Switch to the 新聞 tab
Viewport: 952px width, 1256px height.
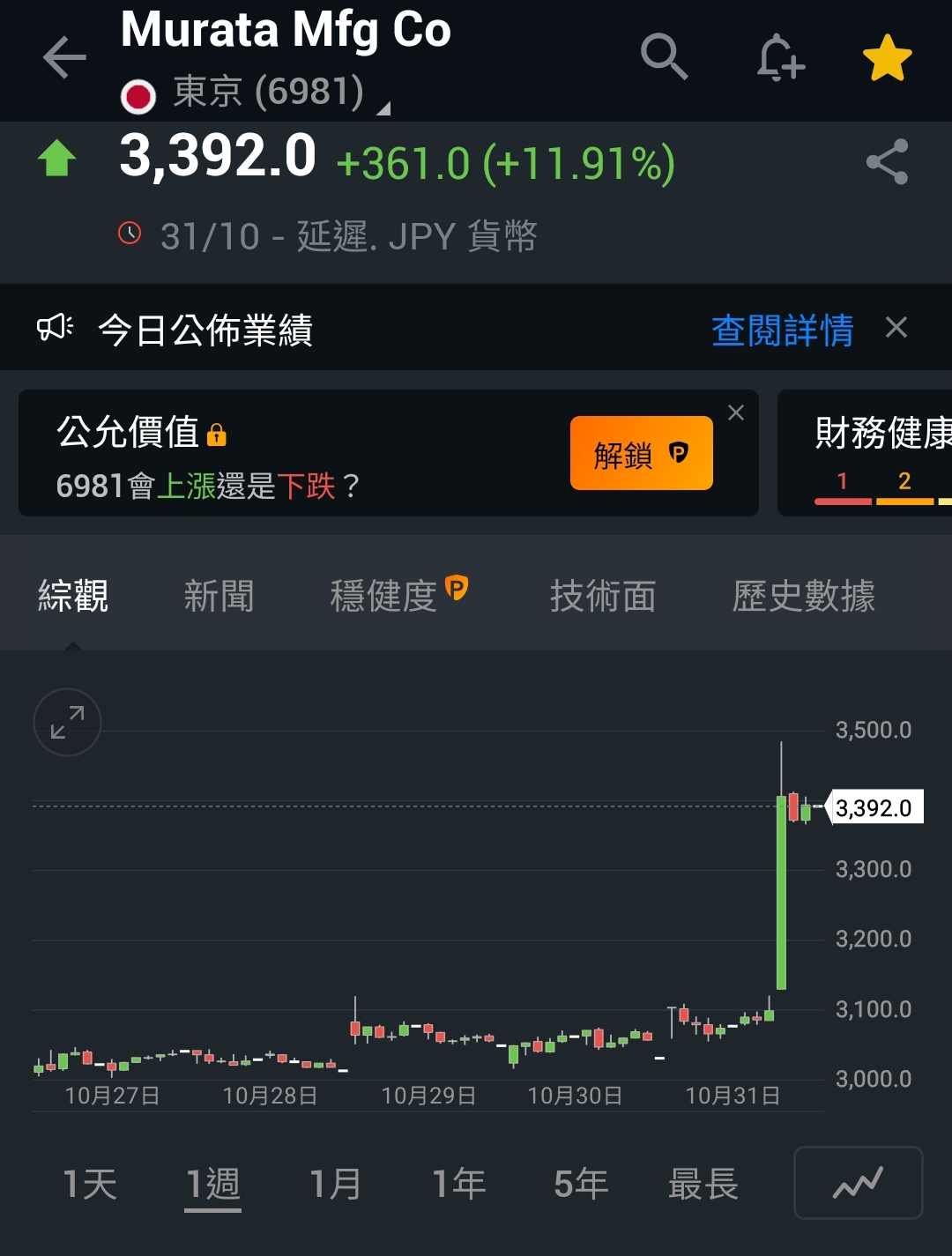[x=219, y=596]
